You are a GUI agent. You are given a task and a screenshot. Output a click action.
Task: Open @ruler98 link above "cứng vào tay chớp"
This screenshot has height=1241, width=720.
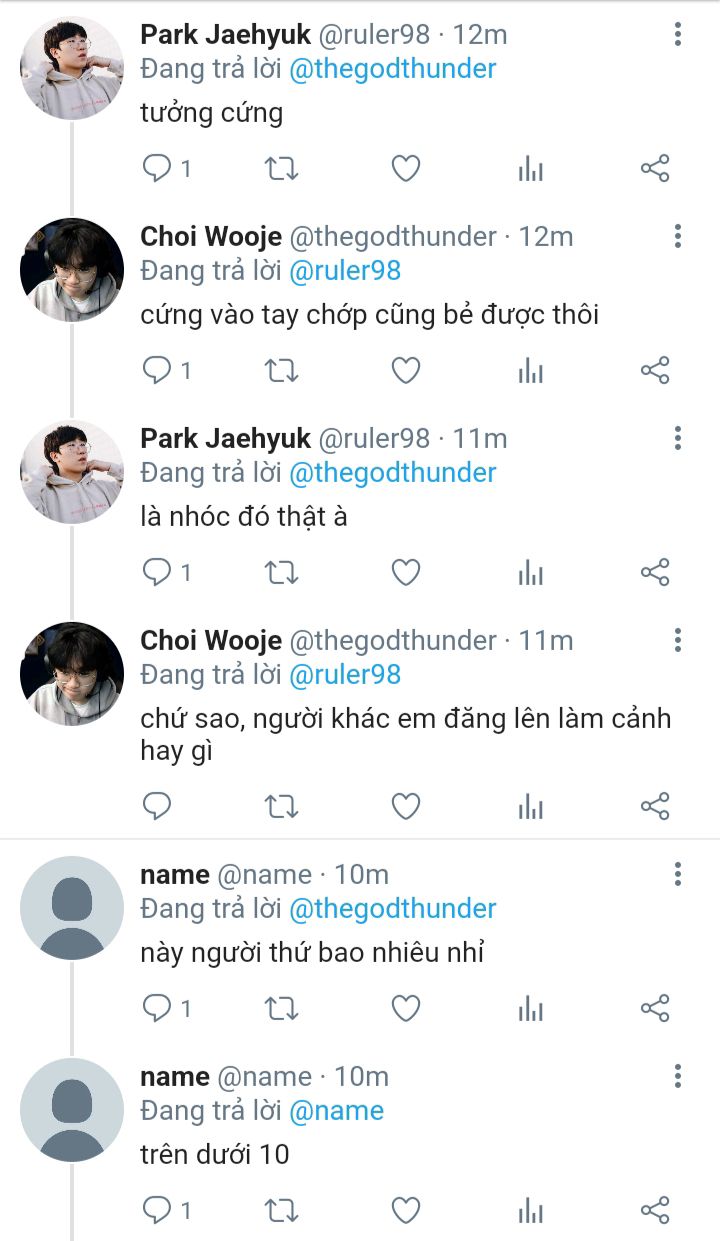pyautogui.click(x=345, y=271)
